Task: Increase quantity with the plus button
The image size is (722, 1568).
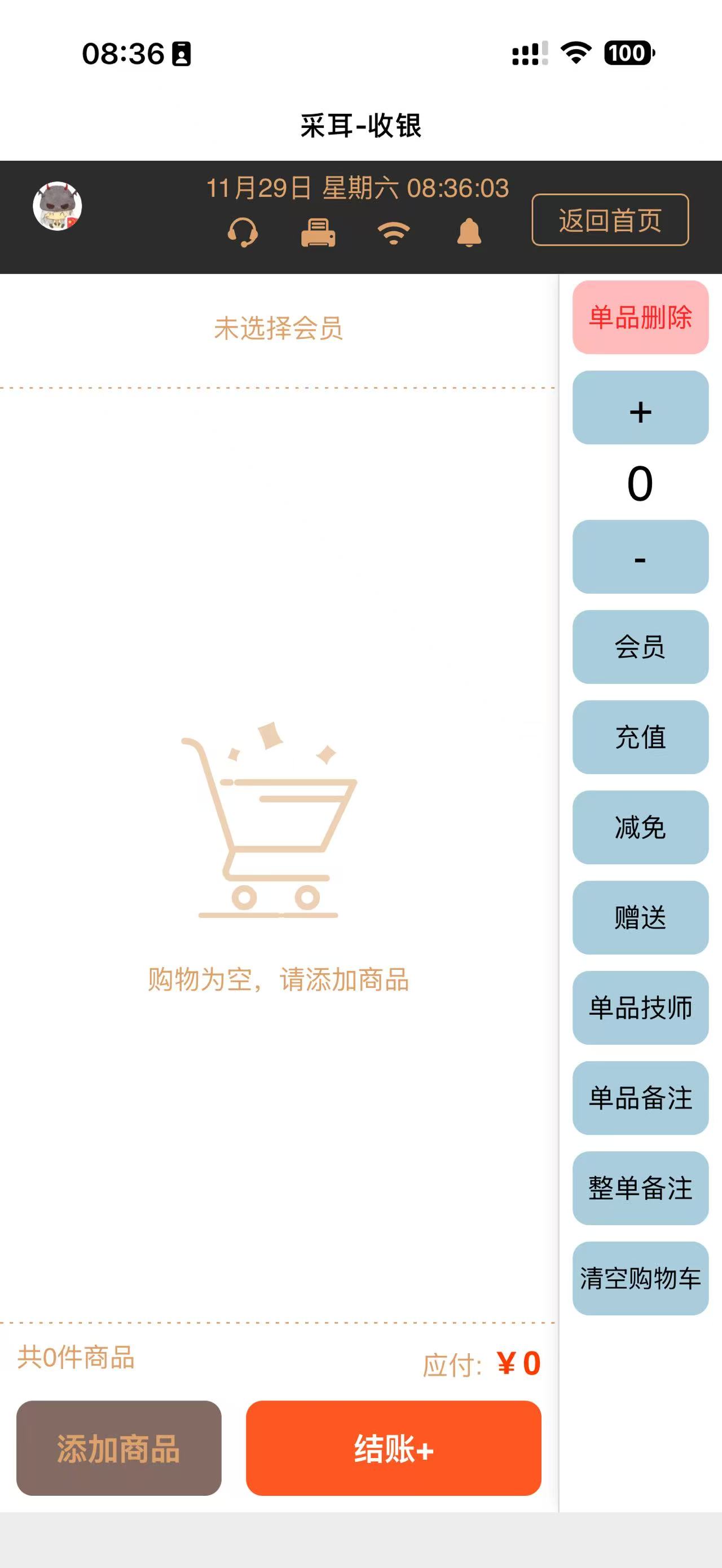Action: 640,408
